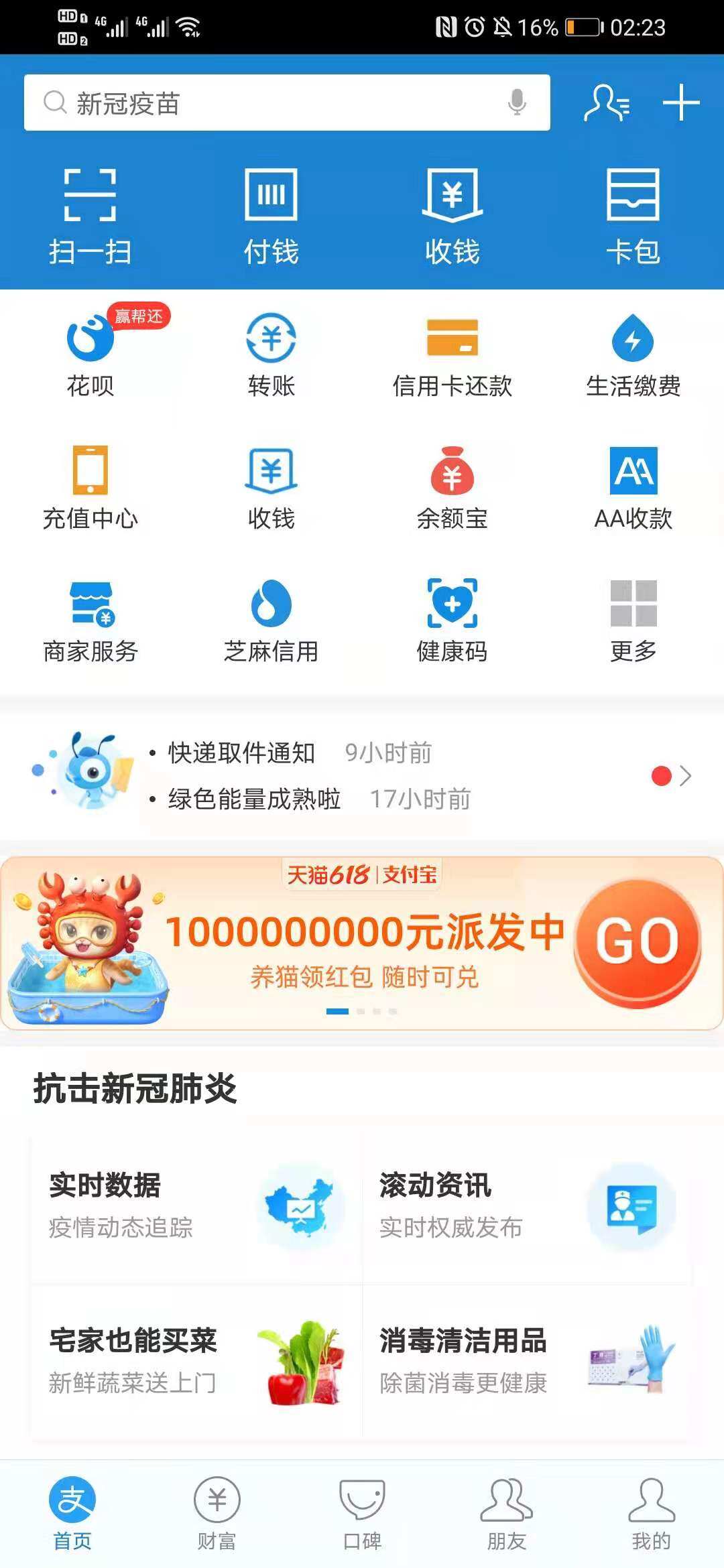The image size is (724, 1568).
Task: Open 宅家也能买菜 card
Action: click(196, 1360)
